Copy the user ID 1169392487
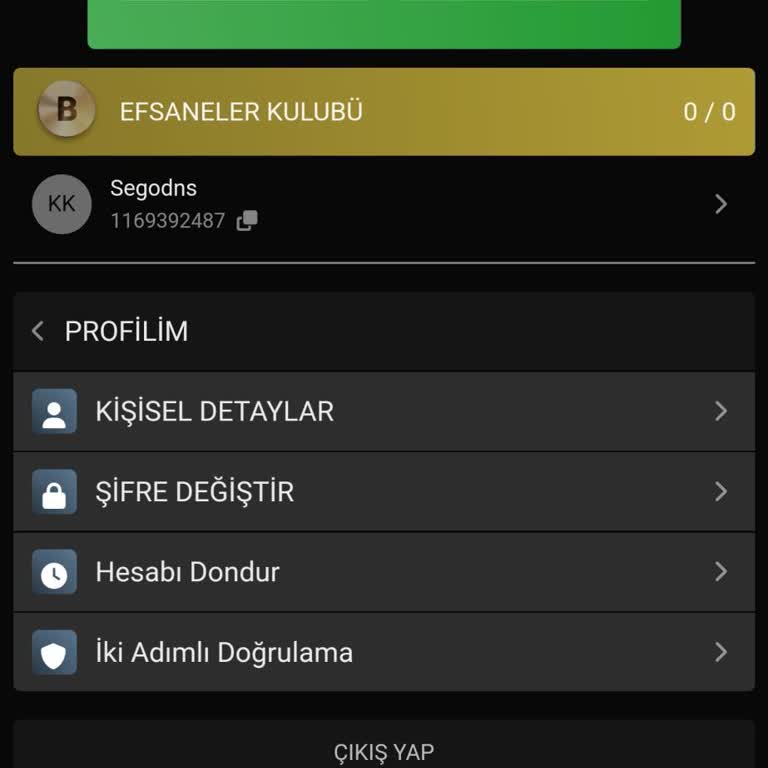The width and height of the screenshot is (768, 768). (x=246, y=221)
